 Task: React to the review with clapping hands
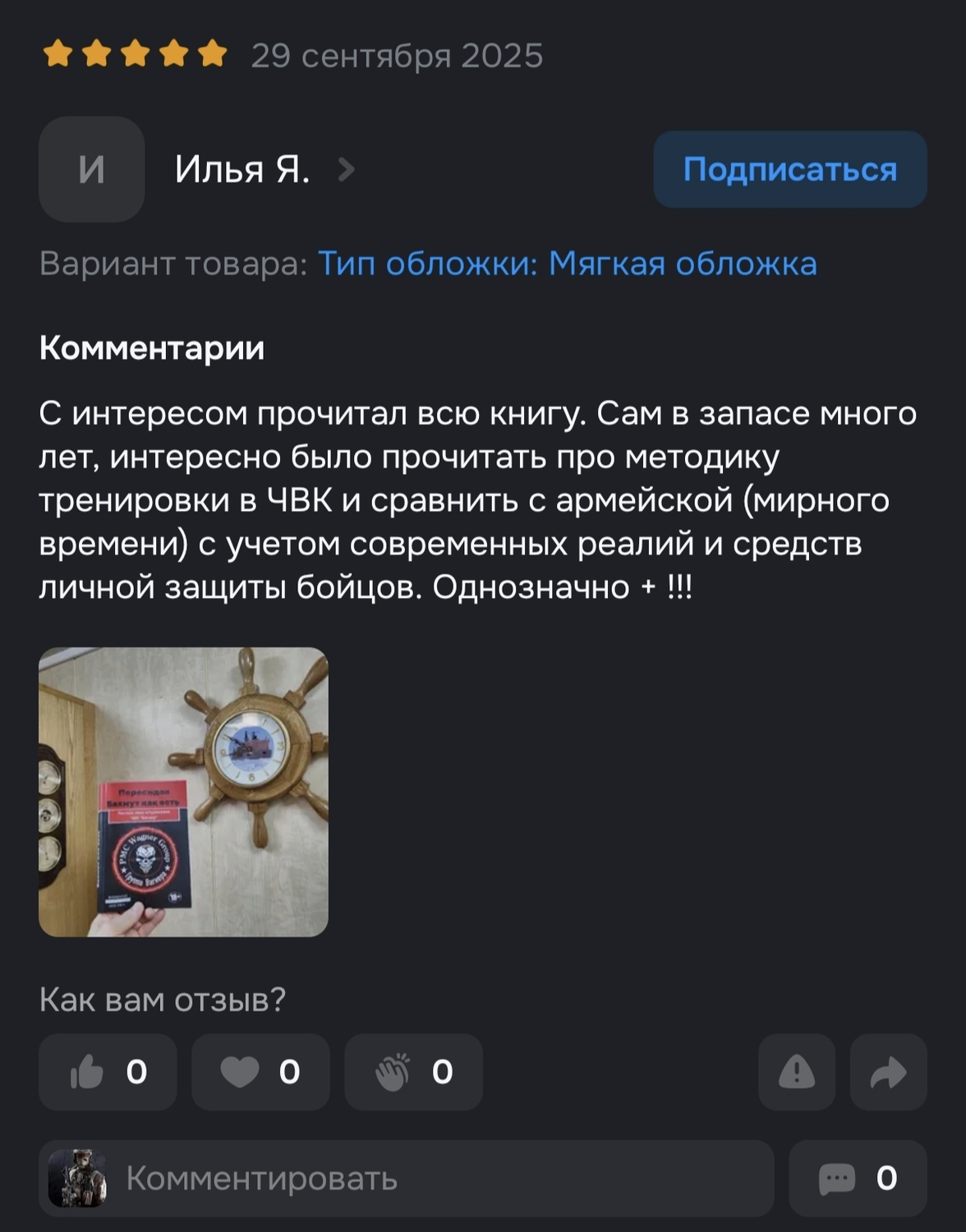click(x=413, y=1072)
